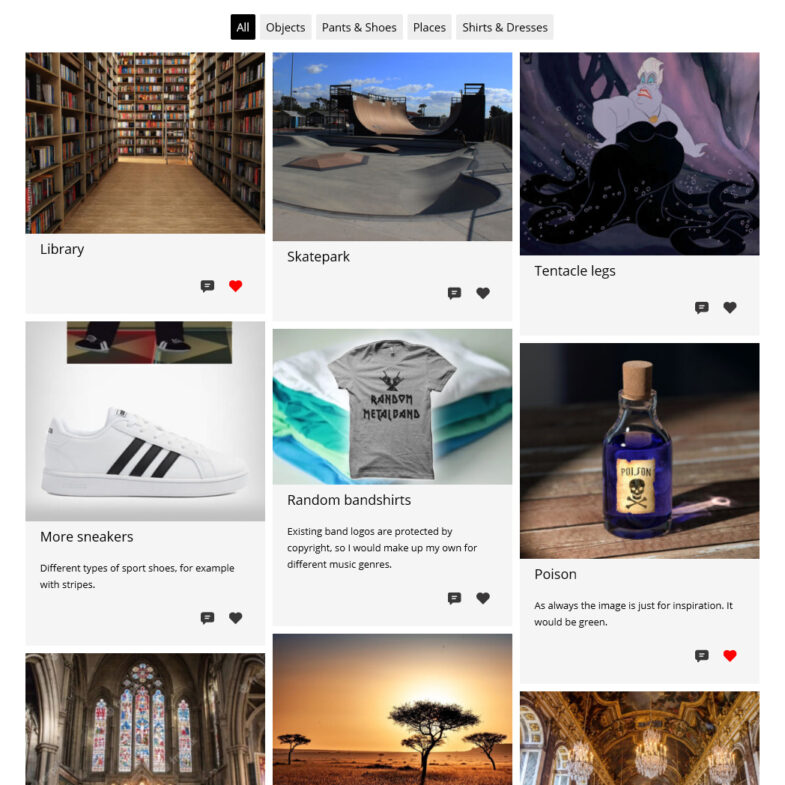Show the Places category
785x785 pixels.
[429, 27]
